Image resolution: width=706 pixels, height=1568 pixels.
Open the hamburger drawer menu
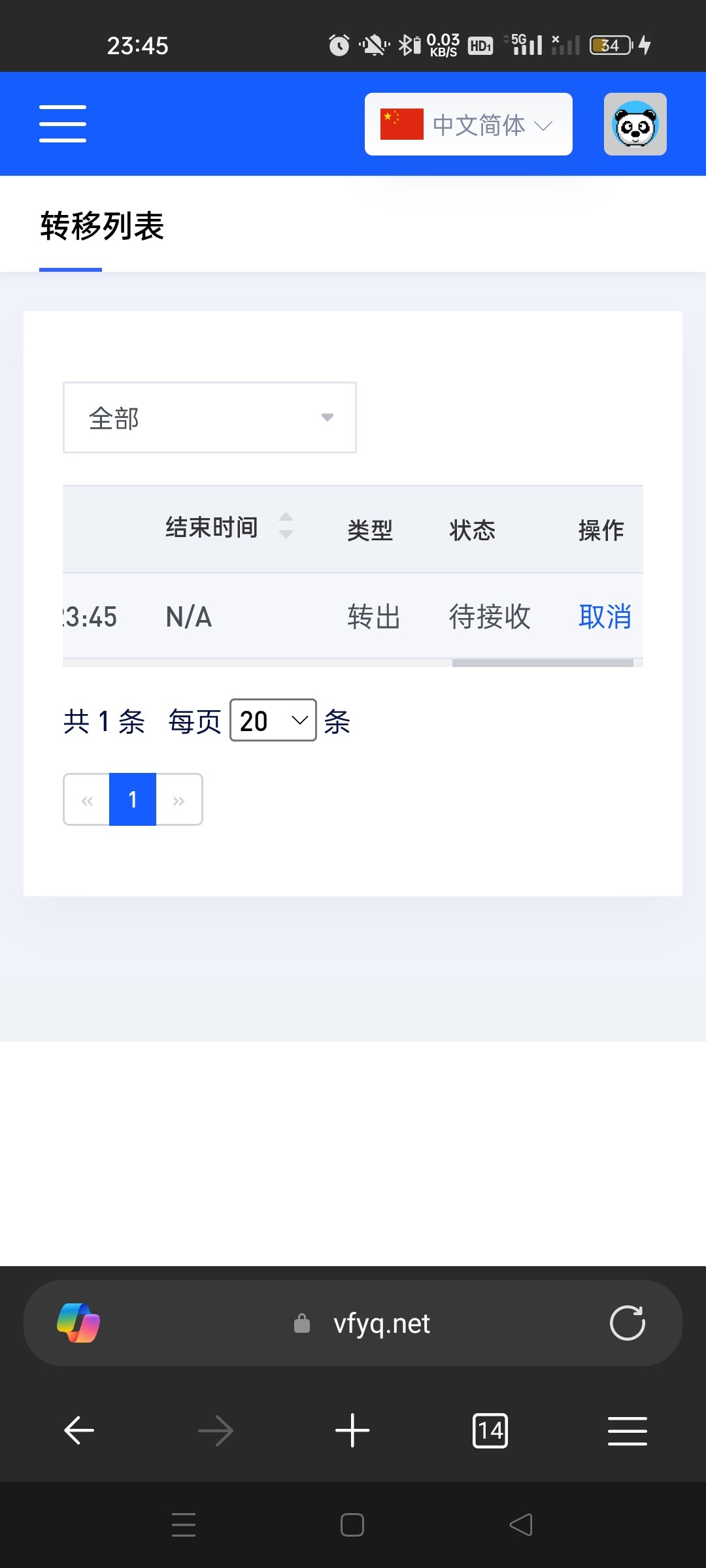click(63, 123)
